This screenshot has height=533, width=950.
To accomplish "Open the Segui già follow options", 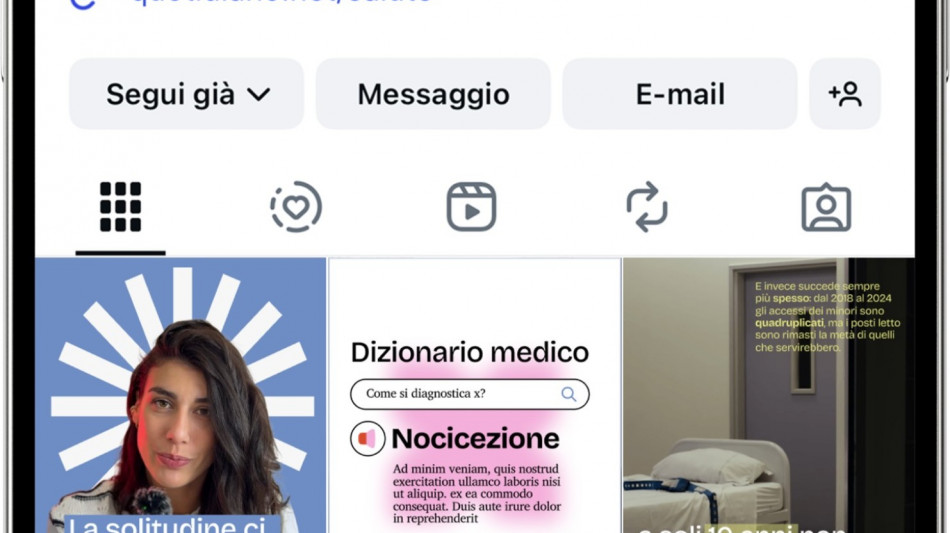I will click(187, 94).
